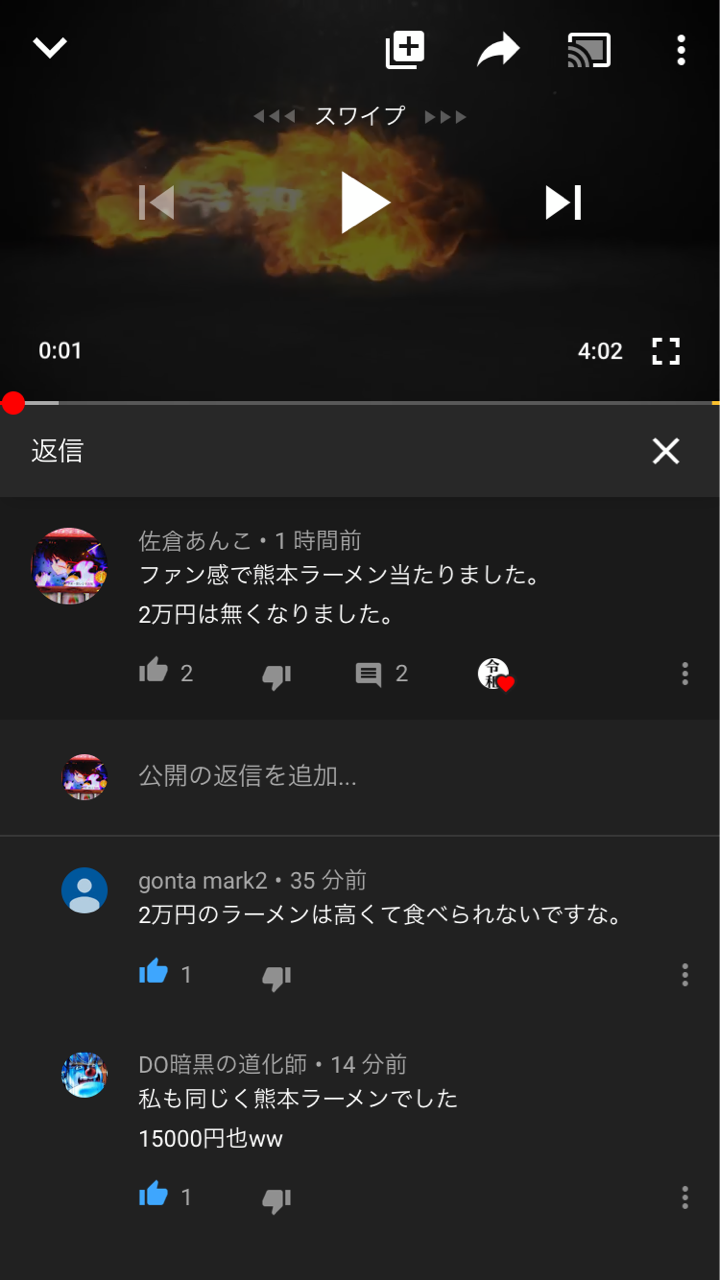Dislike gonta mark2's reply
This screenshot has width=720, height=1280.
tap(276, 977)
